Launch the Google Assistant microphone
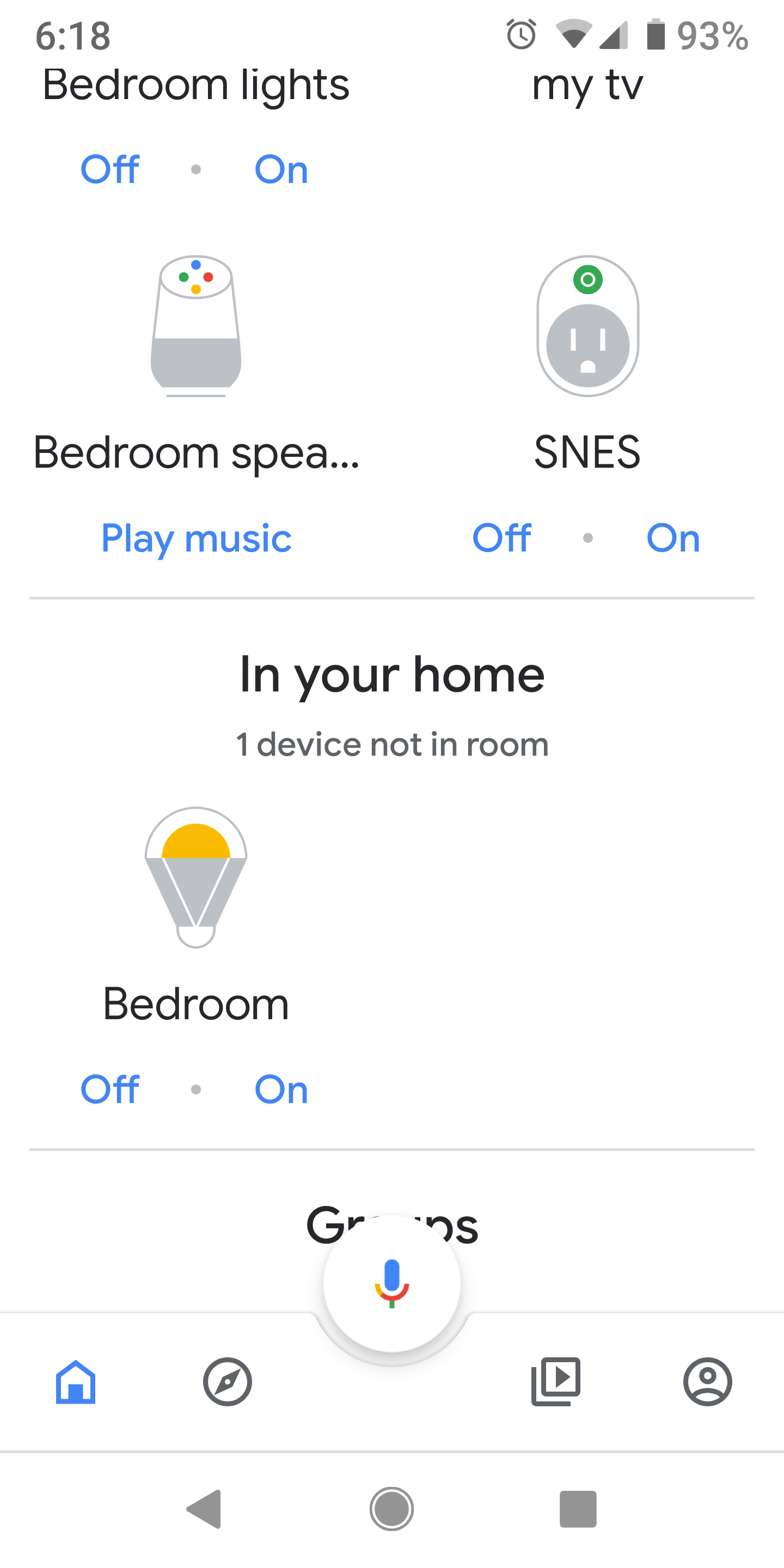Screen dimensions: 784x1568 pyautogui.click(x=392, y=1284)
